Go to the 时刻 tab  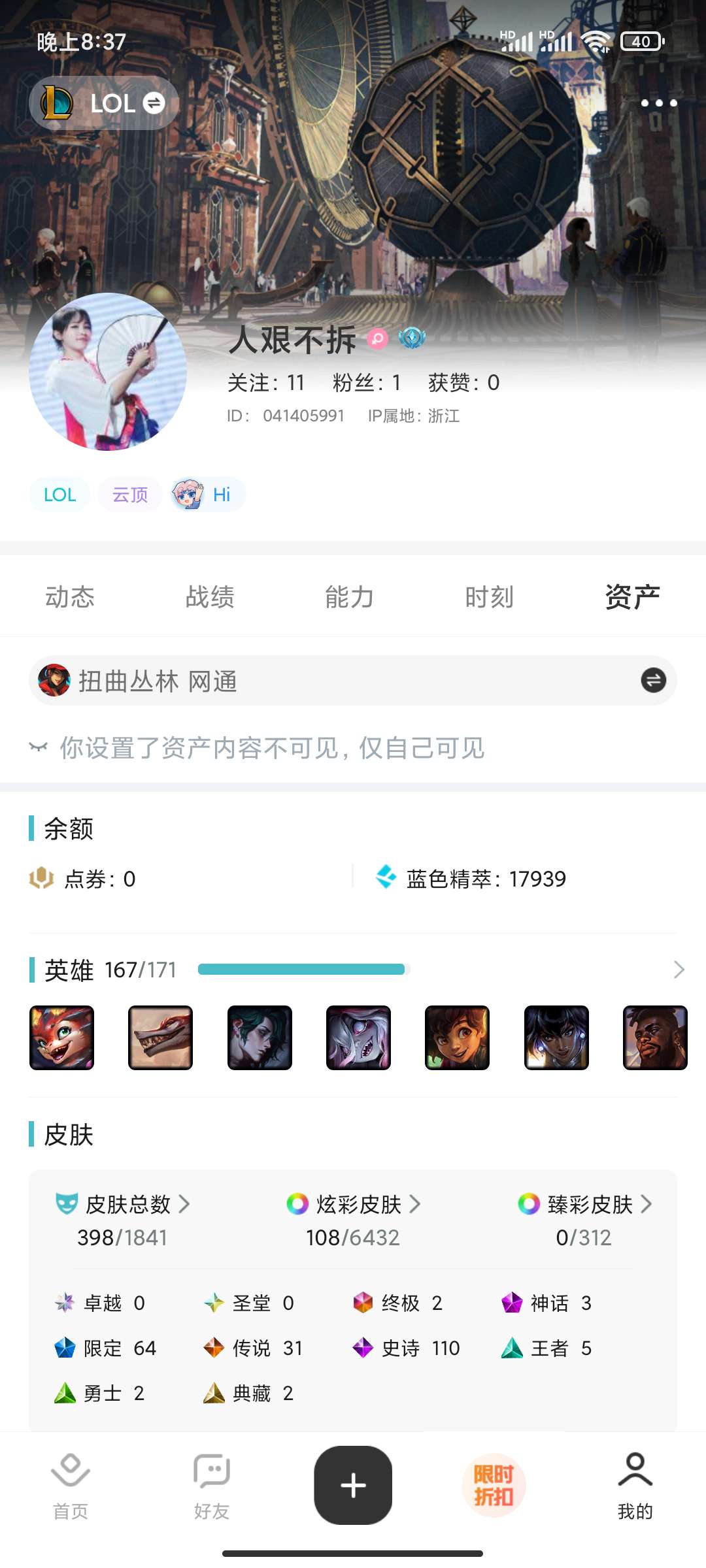click(490, 596)
